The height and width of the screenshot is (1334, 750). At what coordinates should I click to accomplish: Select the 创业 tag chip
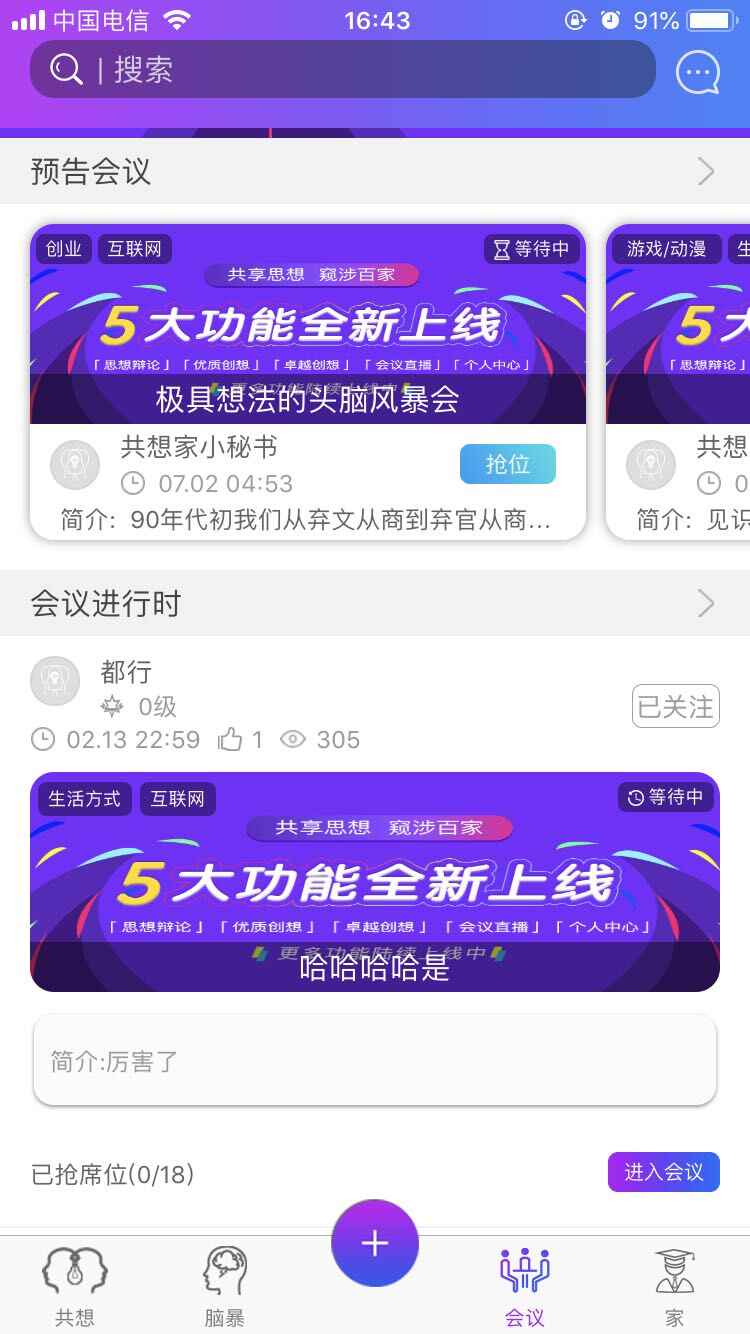(64, 249)
